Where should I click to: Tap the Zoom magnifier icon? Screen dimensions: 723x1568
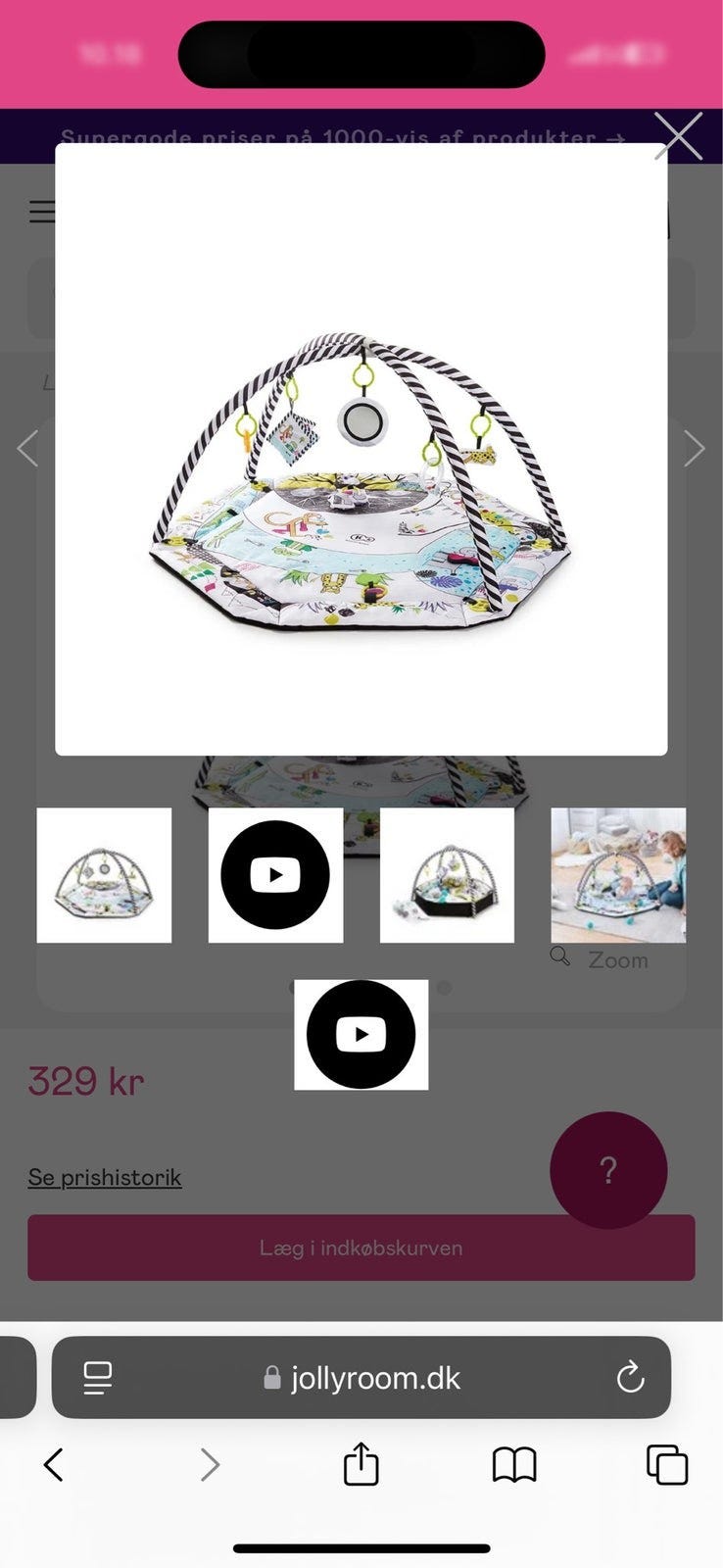tap(559, 958)
